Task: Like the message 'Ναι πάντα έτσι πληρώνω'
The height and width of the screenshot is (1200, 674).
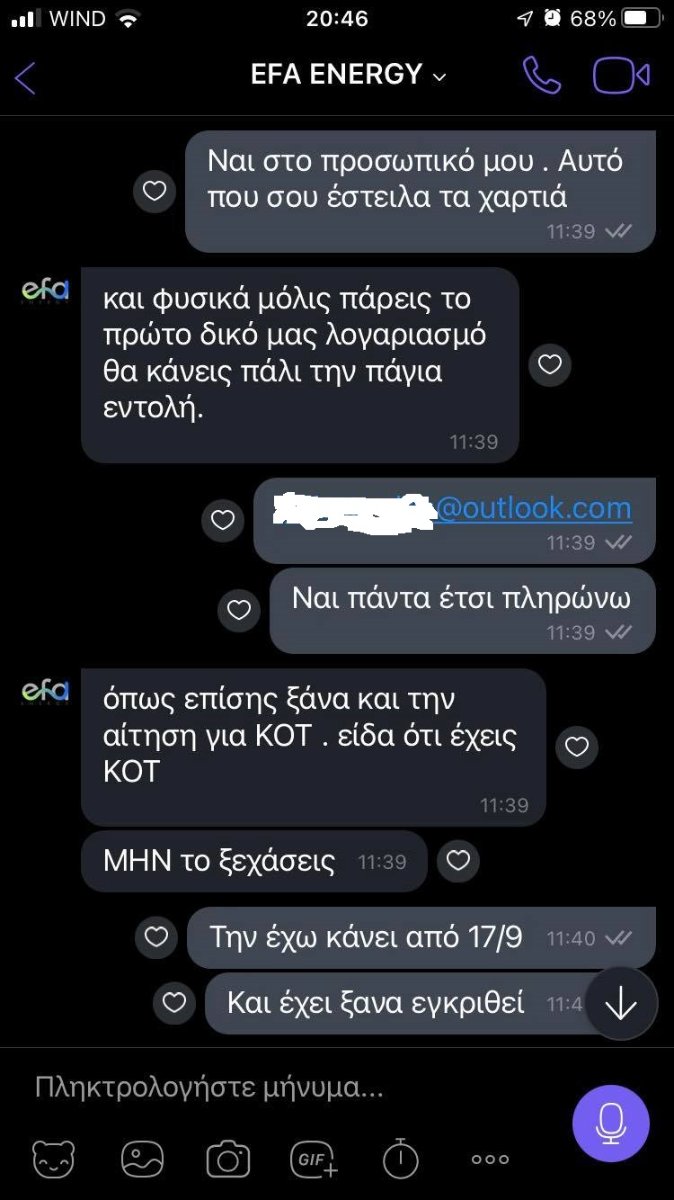Action: pyautogui.click(x=238, y=608)
